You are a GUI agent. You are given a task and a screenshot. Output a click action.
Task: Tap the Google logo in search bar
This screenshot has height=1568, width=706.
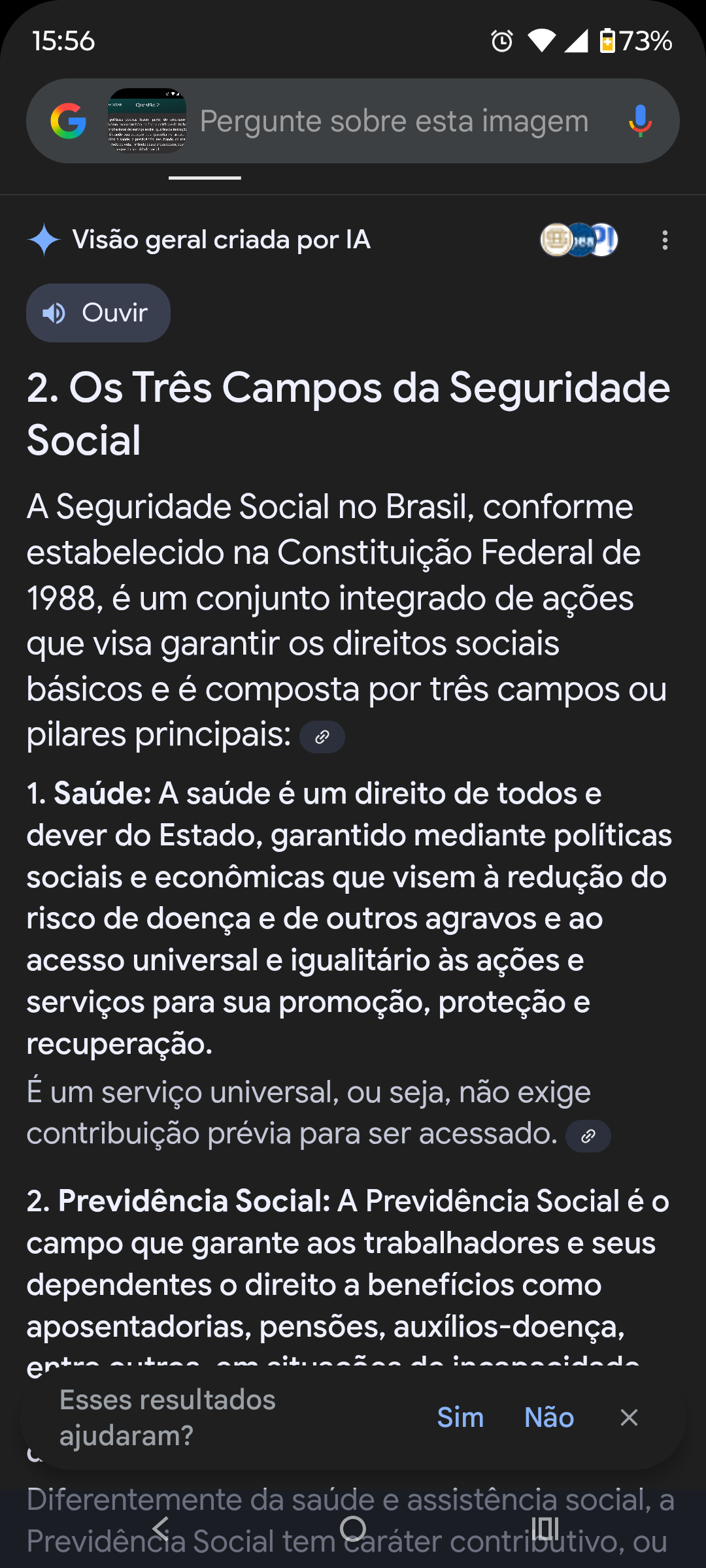click(x=69, y=121)
